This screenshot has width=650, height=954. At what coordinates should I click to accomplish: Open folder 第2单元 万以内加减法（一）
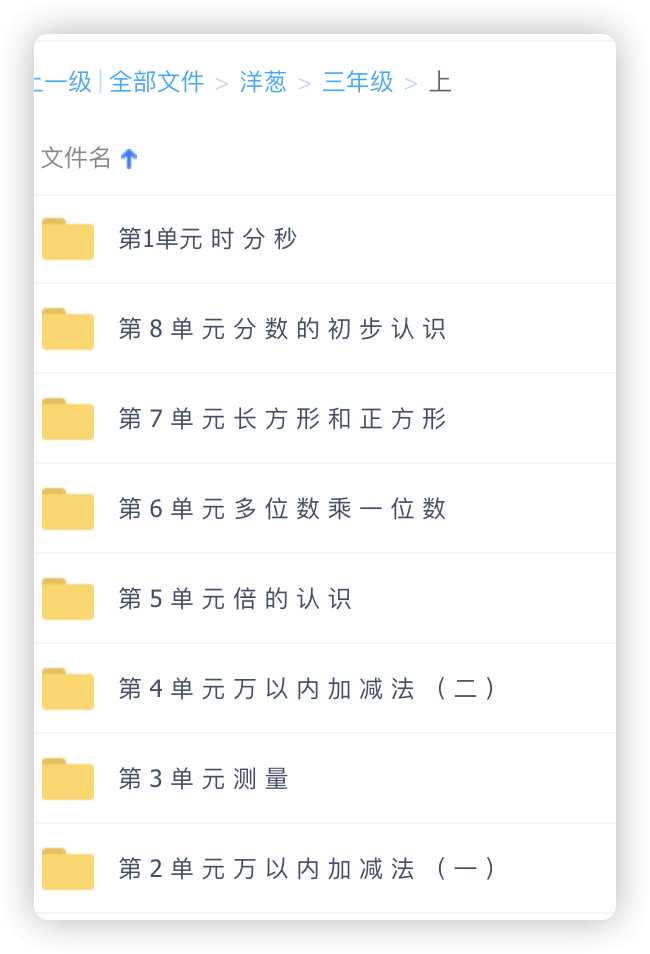tap(306, 869)
